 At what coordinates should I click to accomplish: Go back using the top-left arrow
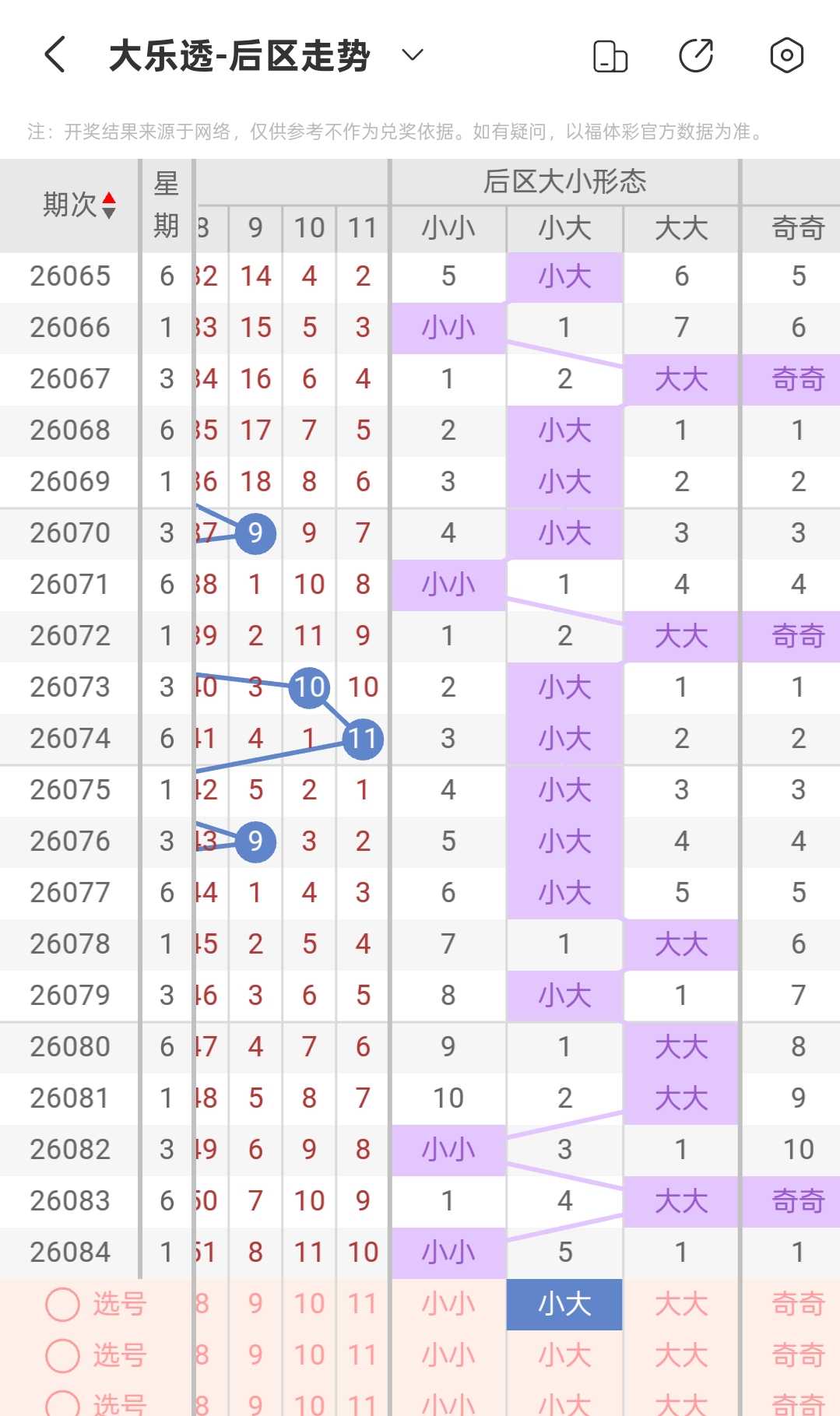(x=54, y=55)
